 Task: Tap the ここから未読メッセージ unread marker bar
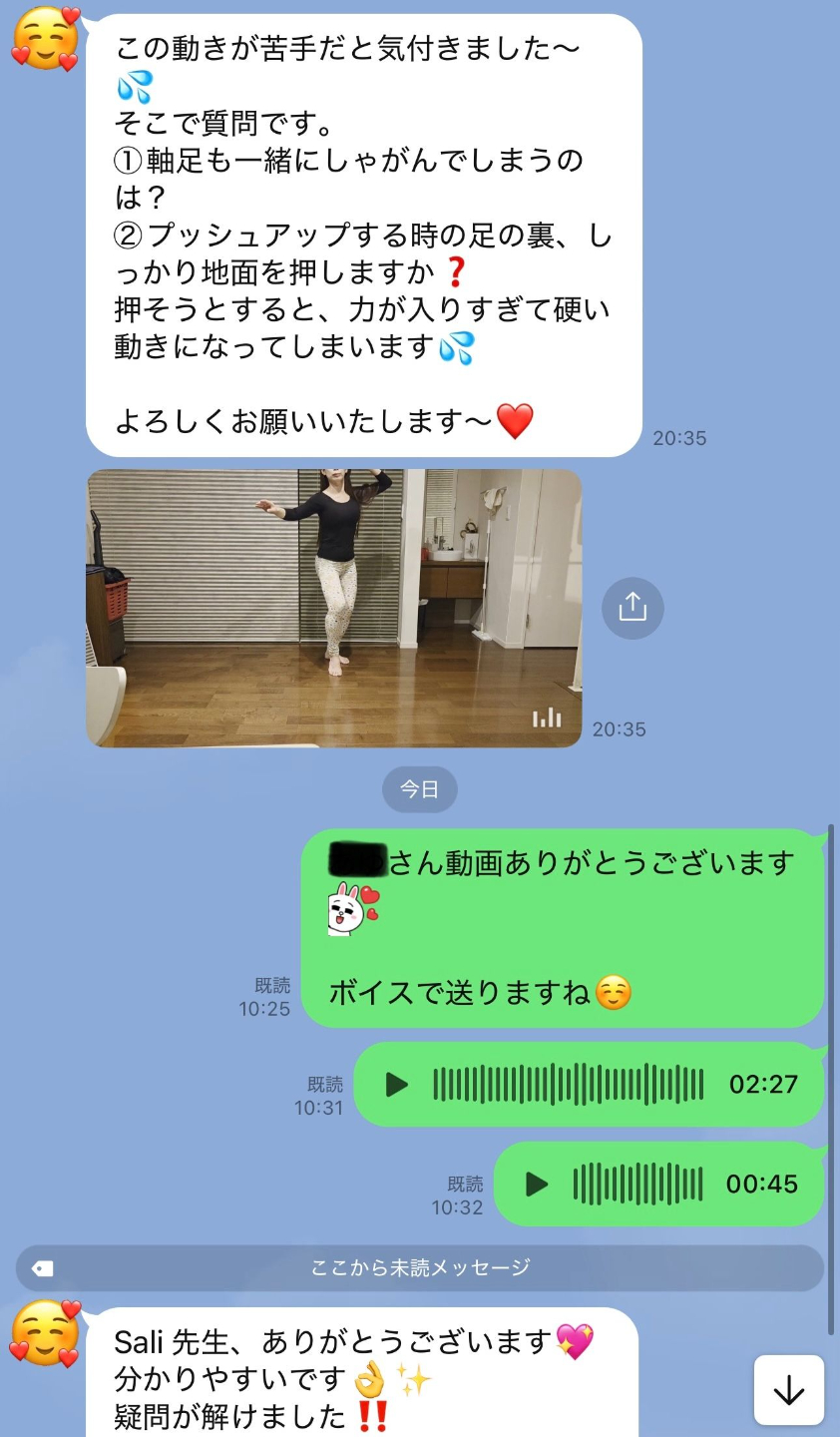(x=420, y=1268)
